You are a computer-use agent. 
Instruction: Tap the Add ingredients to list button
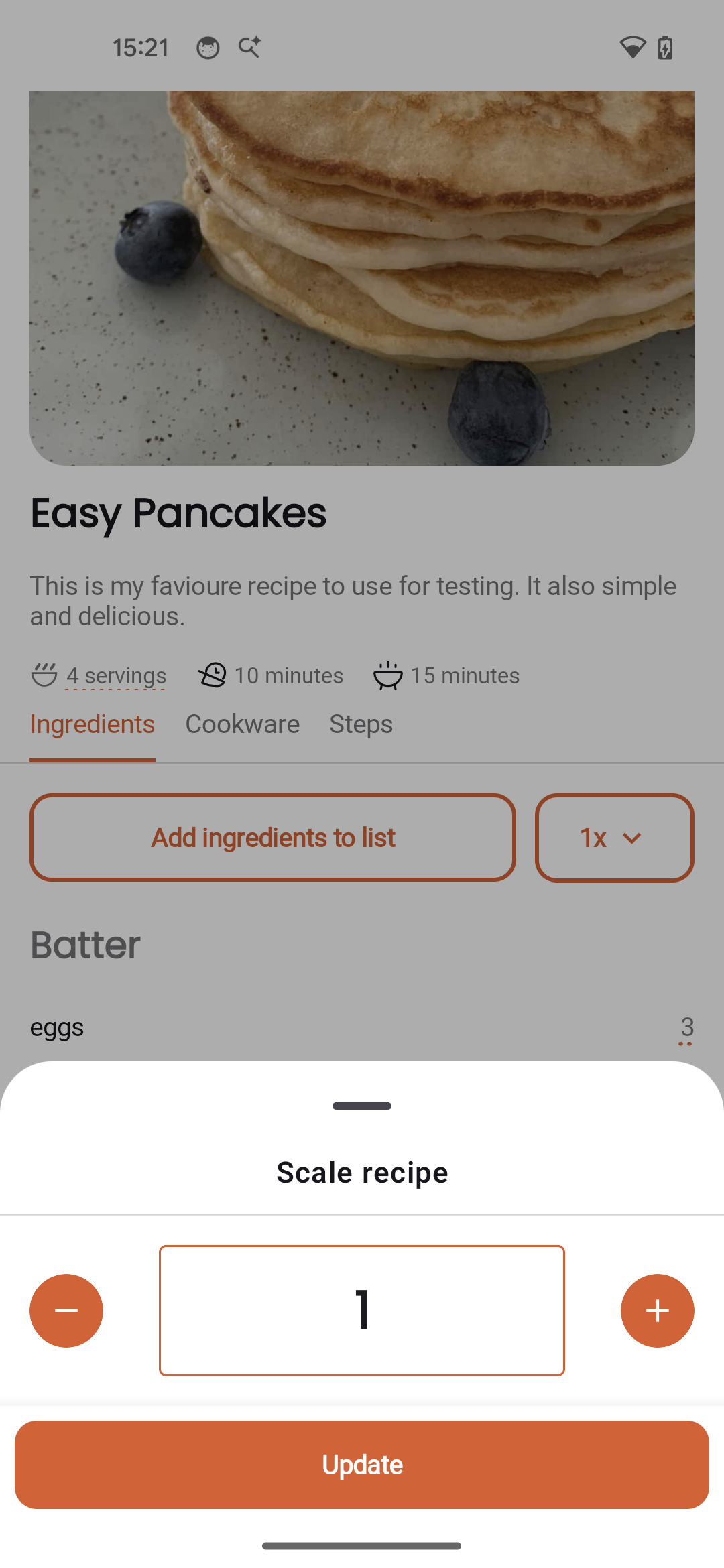pyautogui.click(x=273, y=838)
